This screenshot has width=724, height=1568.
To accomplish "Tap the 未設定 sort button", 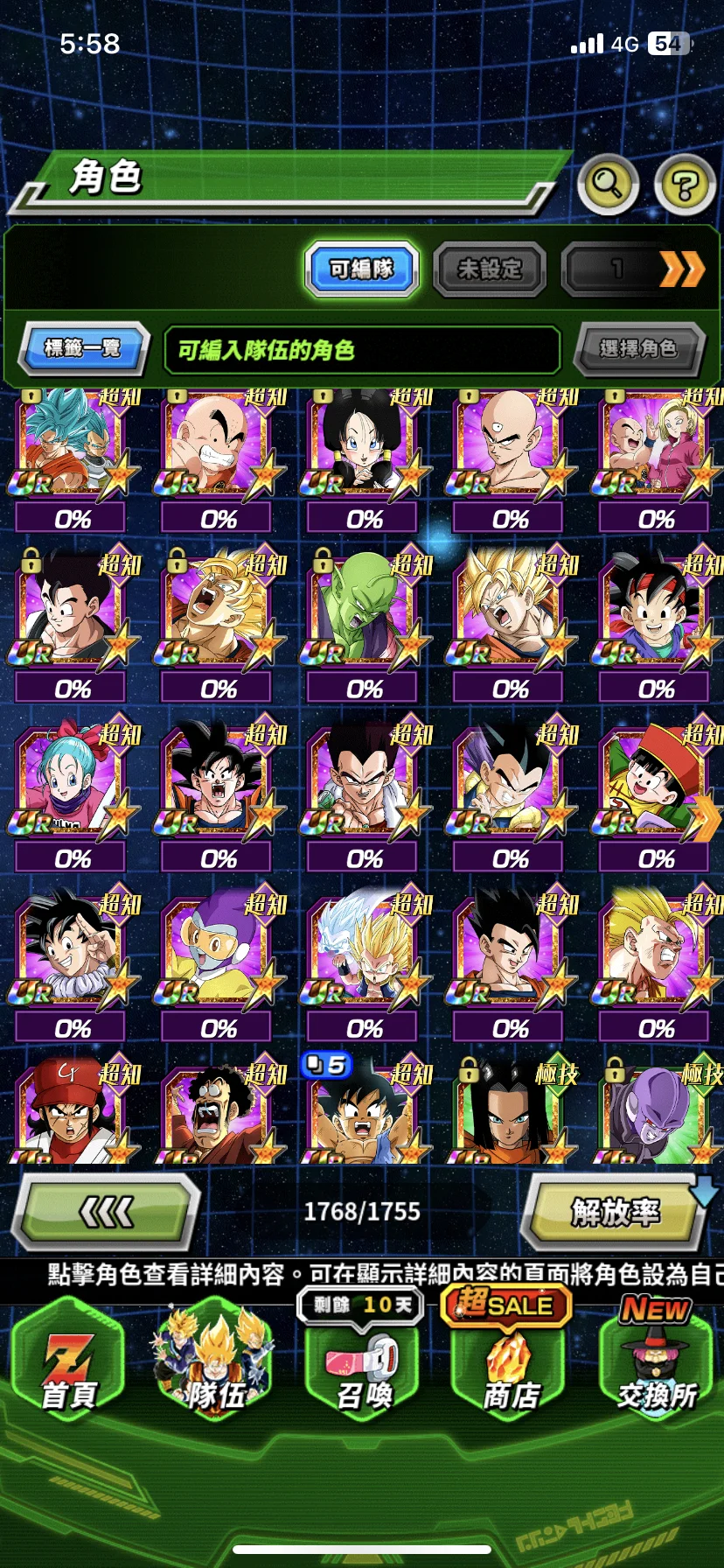I will pyautogui.click(x=490, y=269).
